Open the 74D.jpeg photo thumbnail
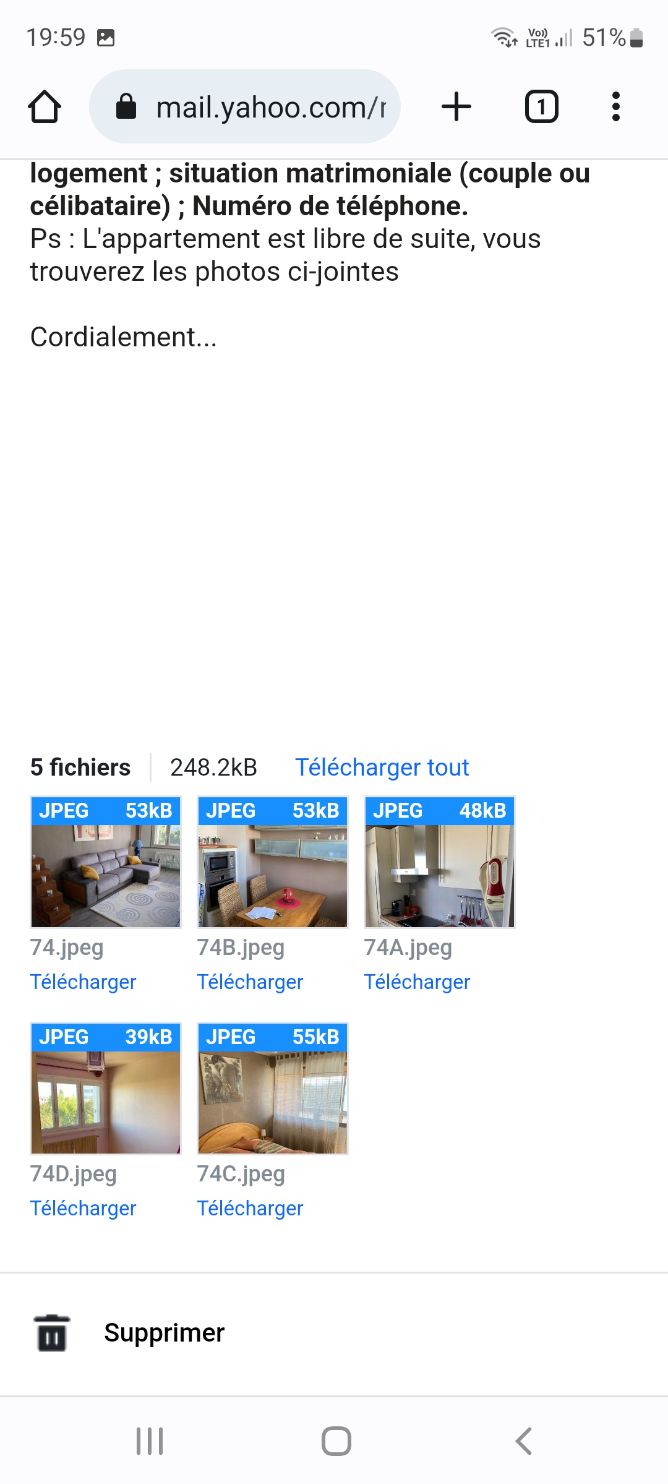The image size is (668, 1484). pos(106,1089)
